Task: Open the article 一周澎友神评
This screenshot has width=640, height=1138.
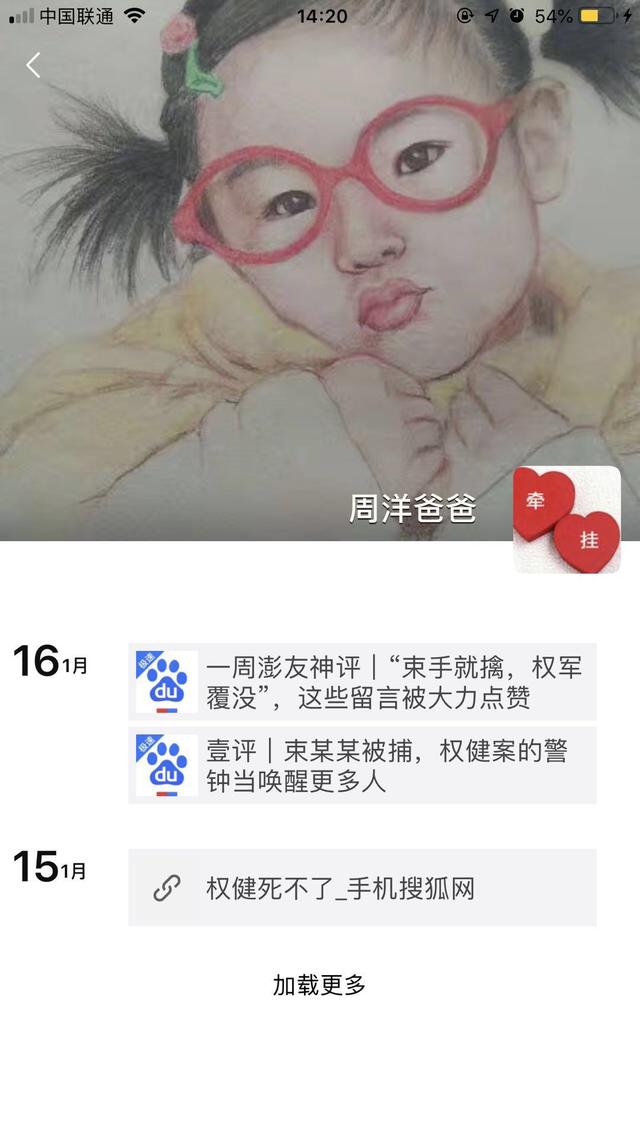Action: point(362,682)
